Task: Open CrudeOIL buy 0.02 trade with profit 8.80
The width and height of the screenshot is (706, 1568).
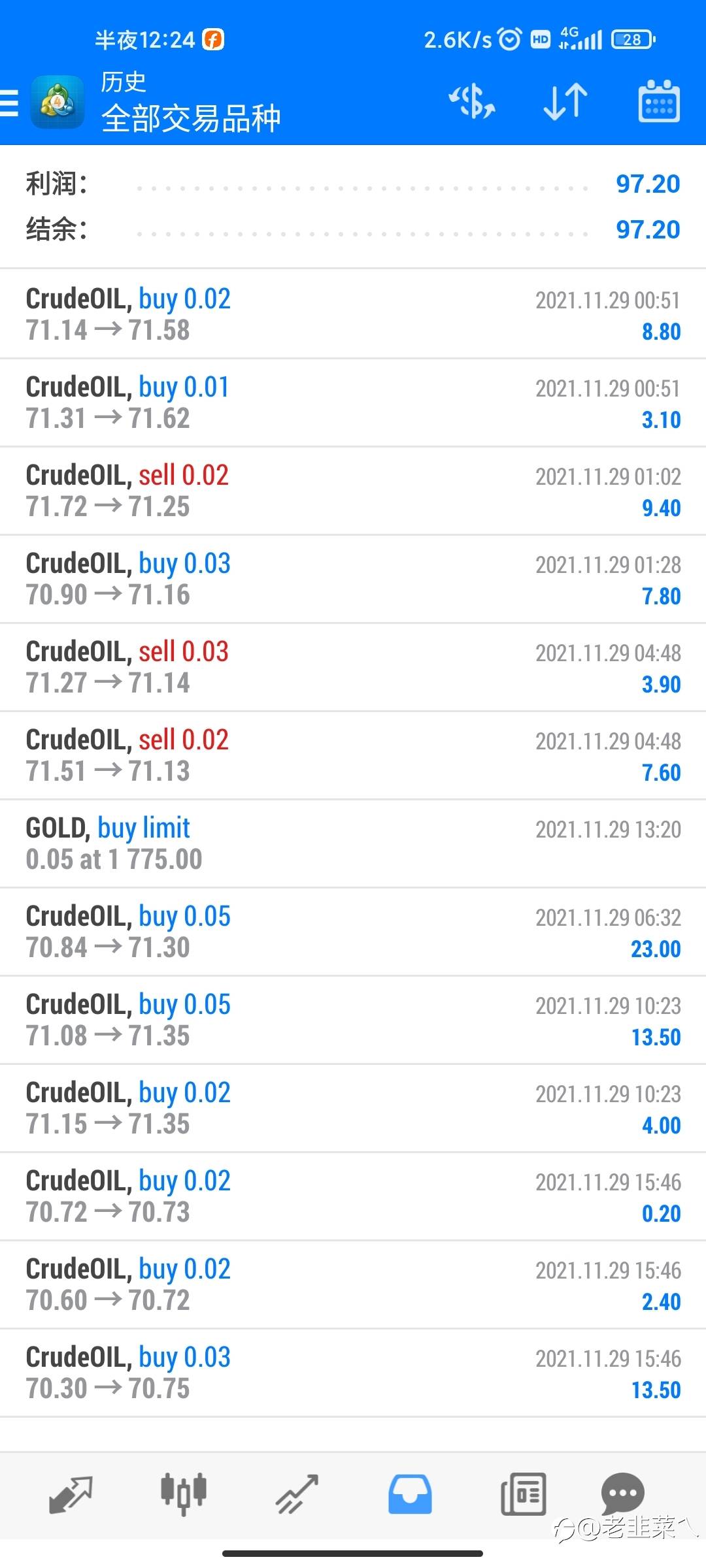Action: click(x=353, y=314)
